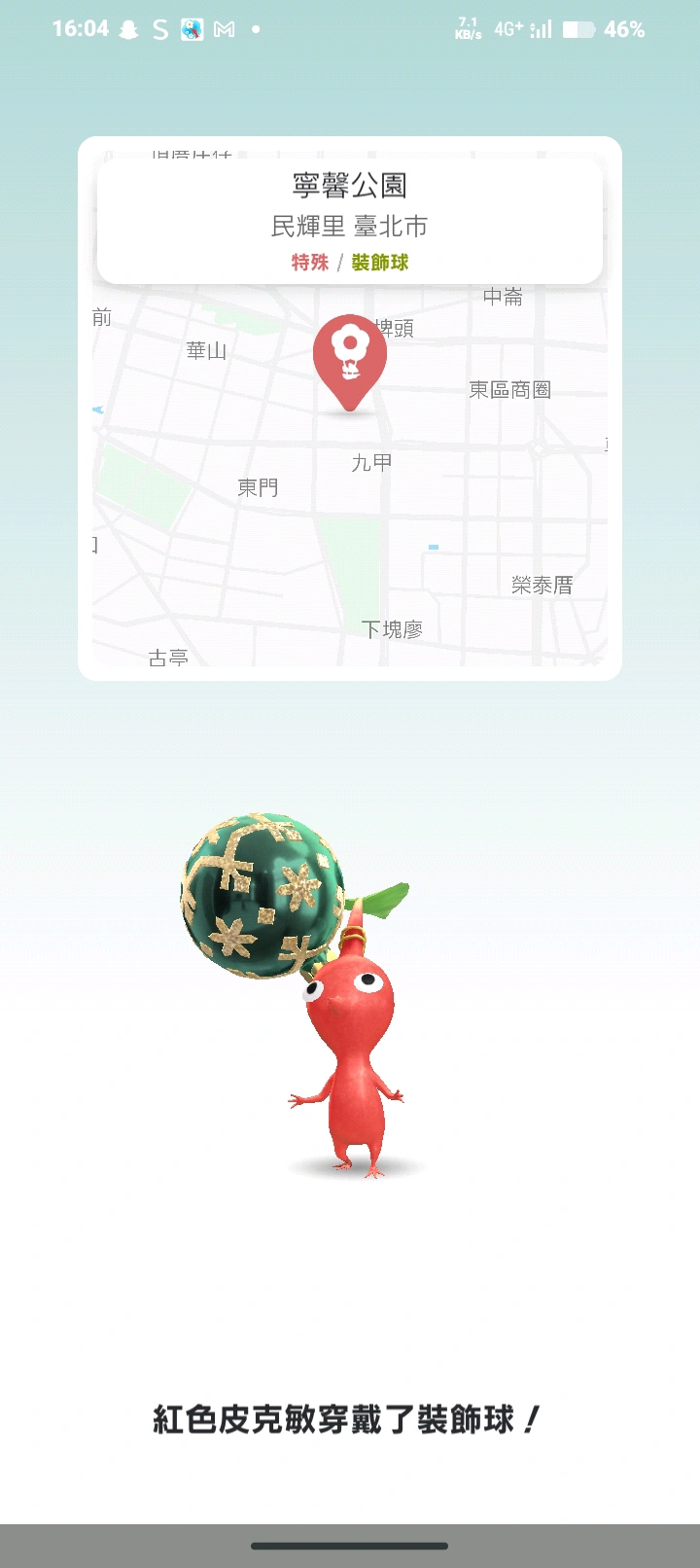700x1568 pixels.
Task: Tap the red flower pin on map
Action: [x=350, y=357]
